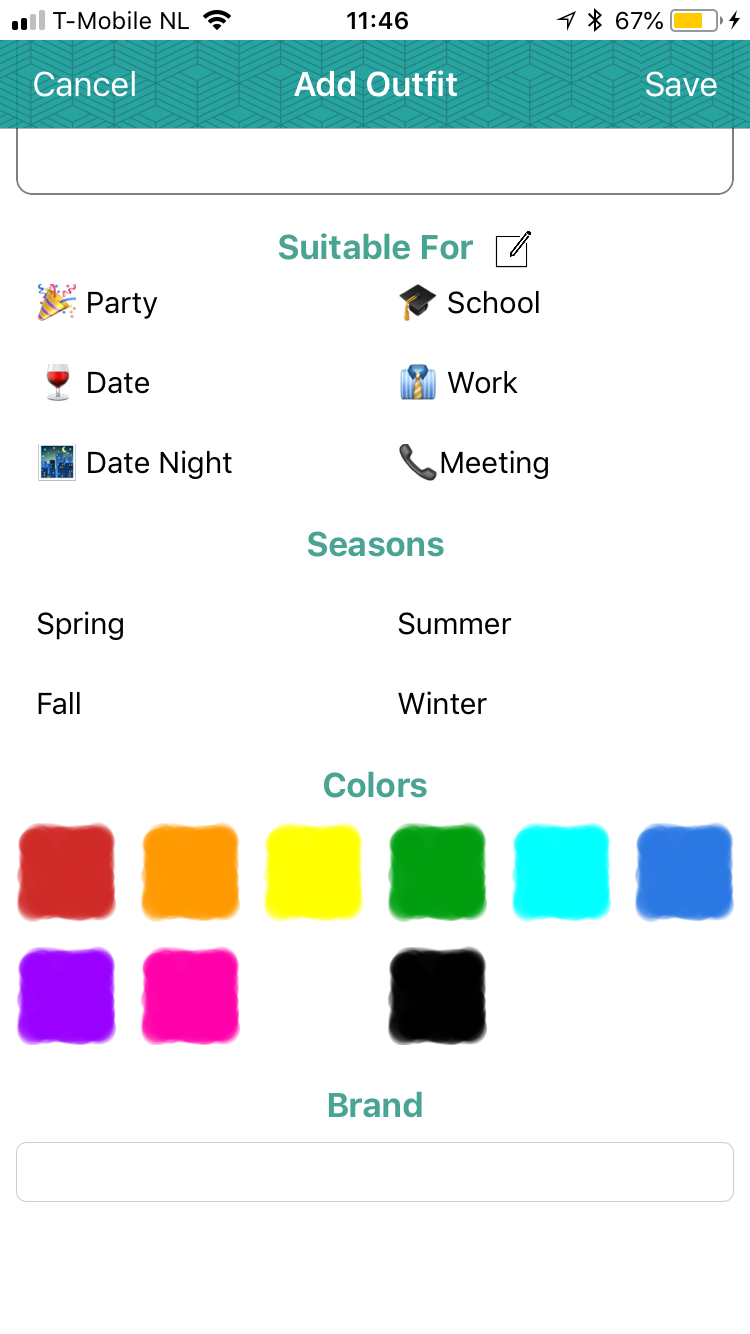The height and width of the screenshot is (1334, 750).
Task: Save the new outfit
Action: coord(681,84)
